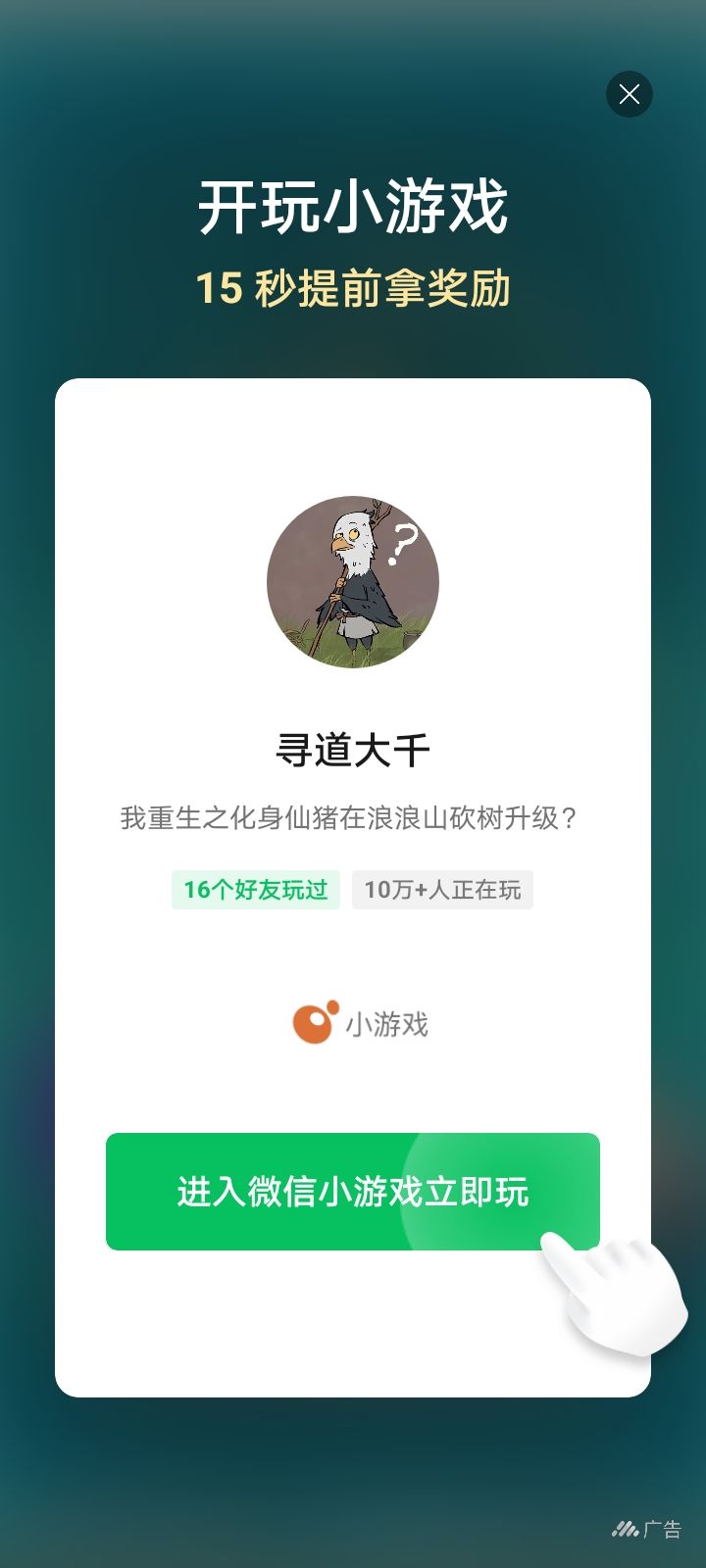Tap the X close icon in the corner

(630, 95)
